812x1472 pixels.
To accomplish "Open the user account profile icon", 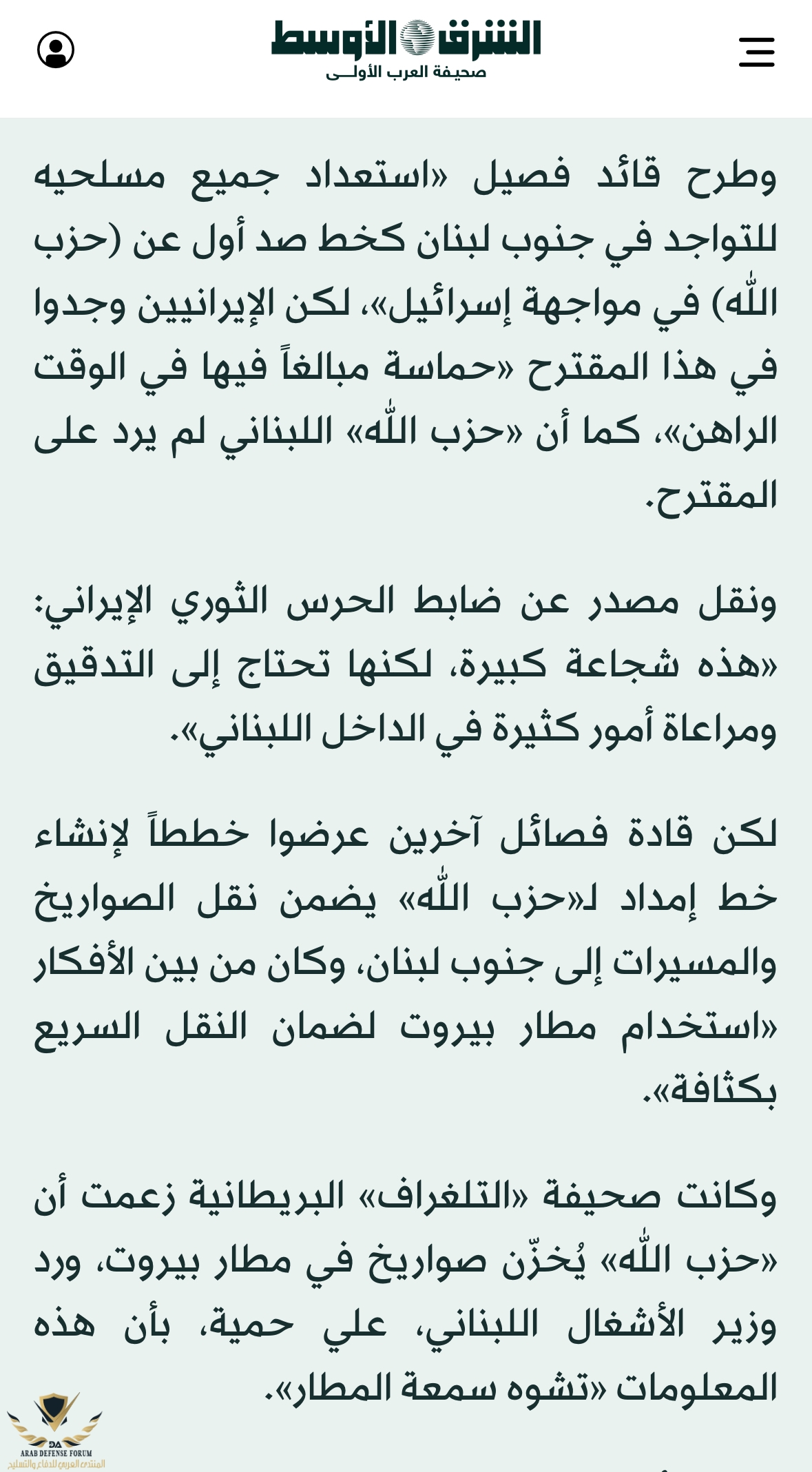I will 56,50.
